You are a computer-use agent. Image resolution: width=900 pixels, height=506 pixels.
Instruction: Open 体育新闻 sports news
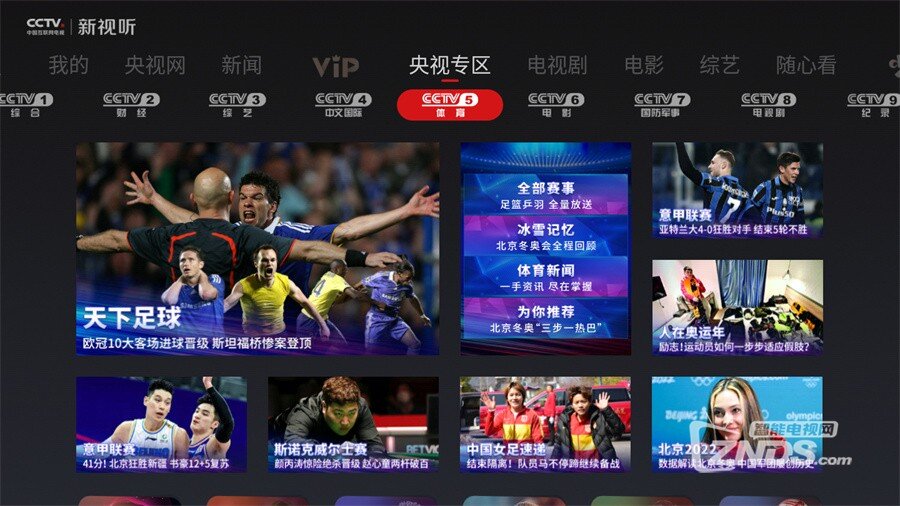click(545, 277)
